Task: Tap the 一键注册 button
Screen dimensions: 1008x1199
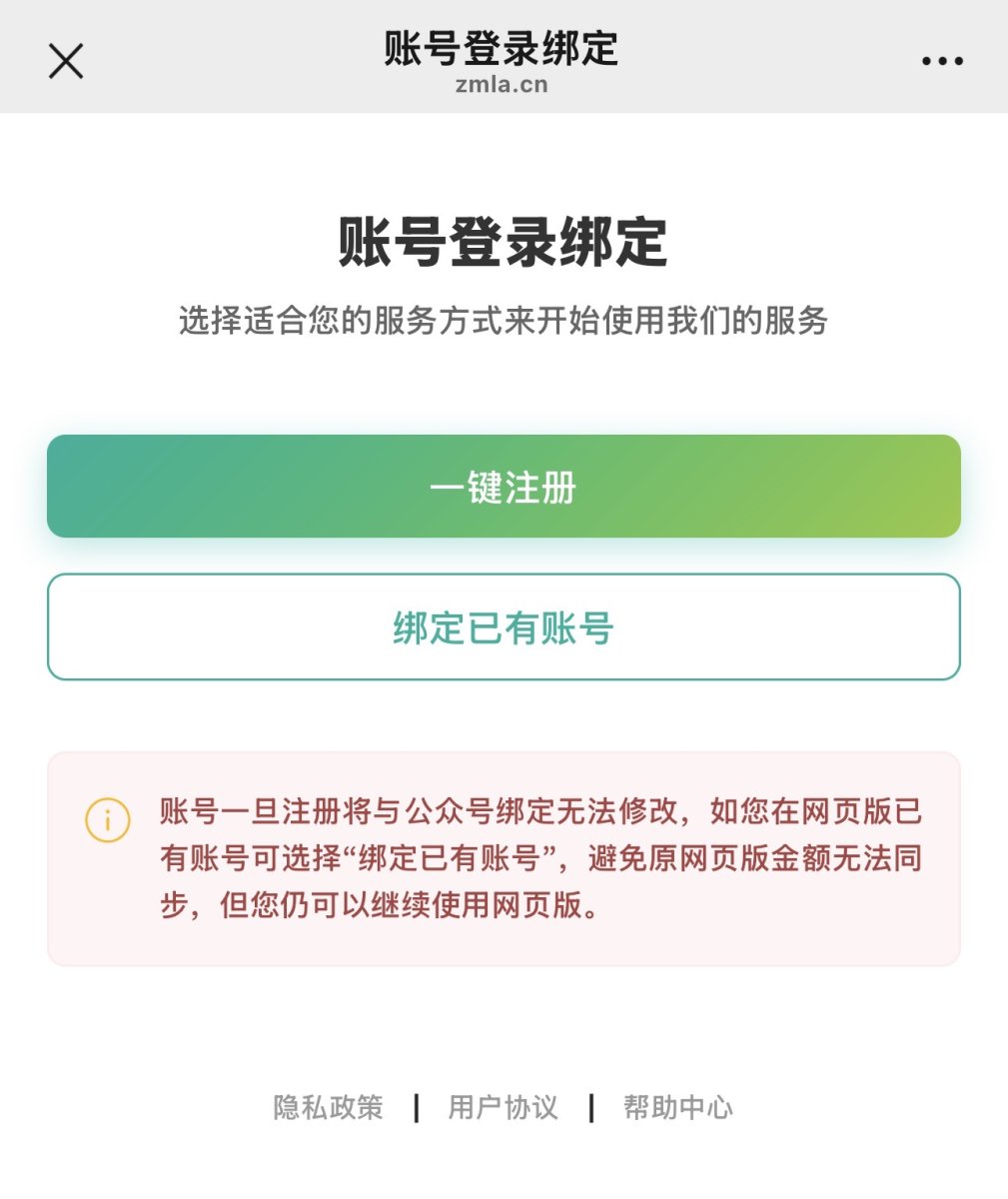Action: click(504, 487)
